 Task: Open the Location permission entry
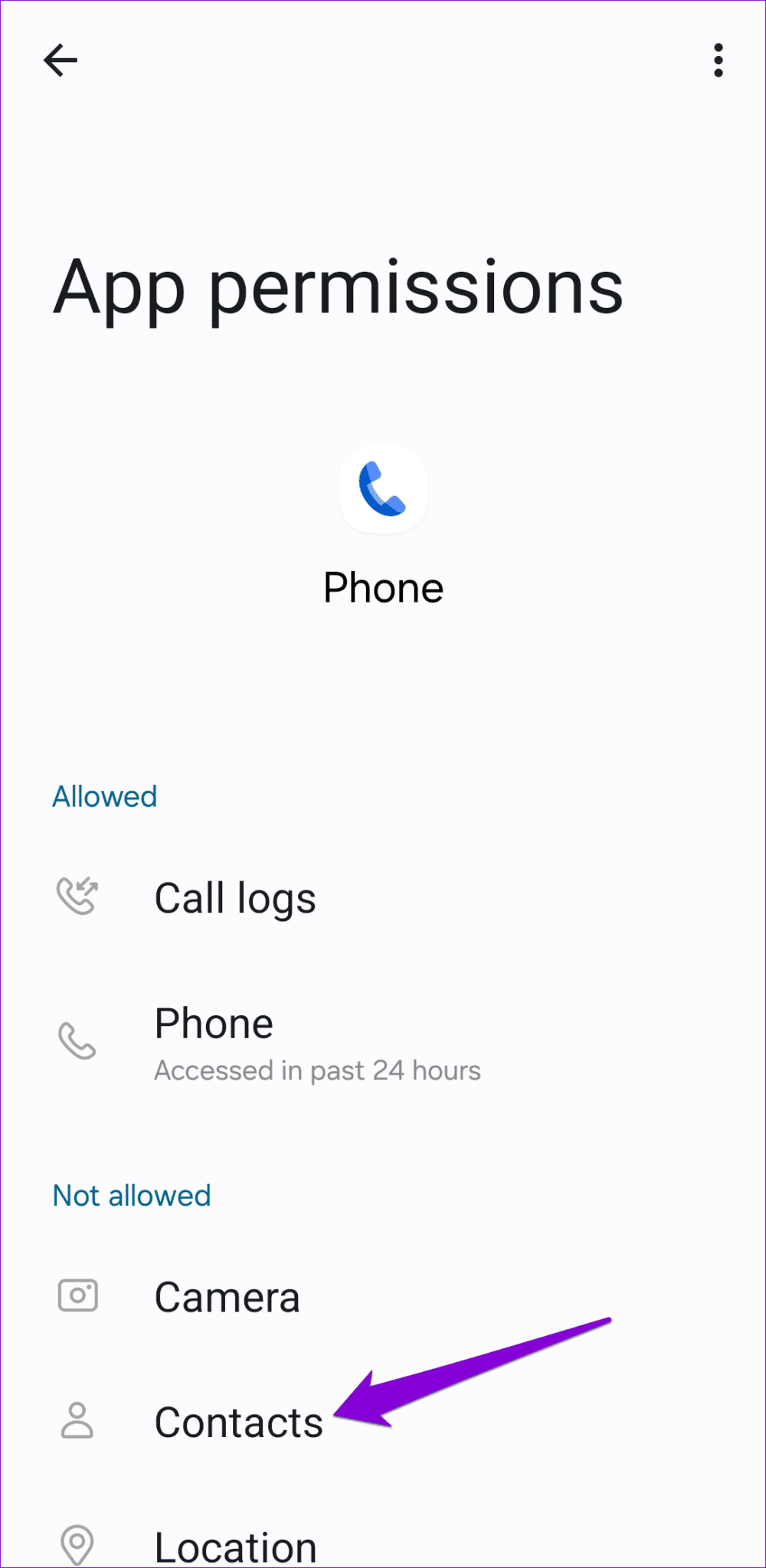tap(235, 1545)
